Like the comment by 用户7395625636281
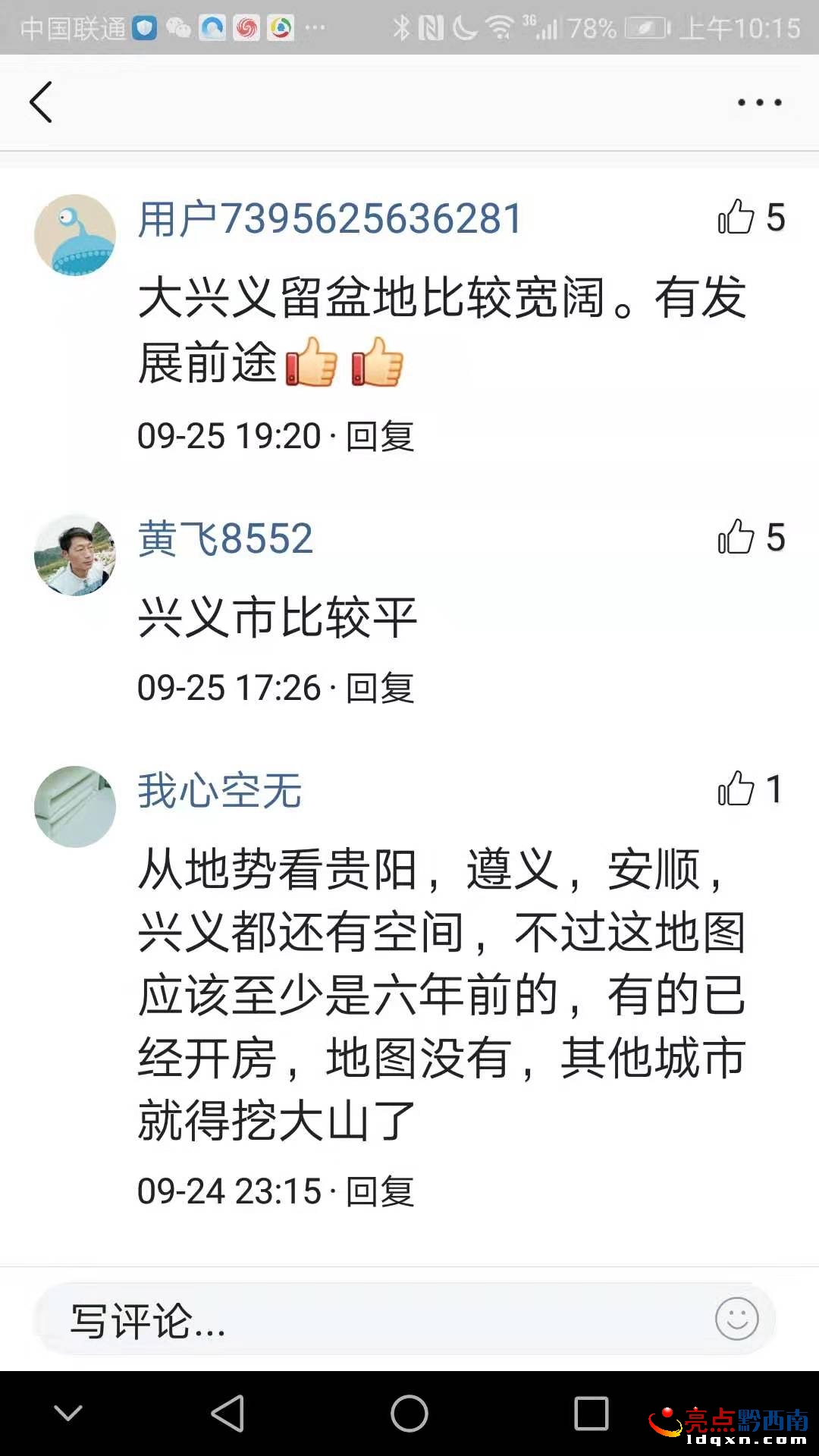Image resolution: width=819 pixels, height=1456 pixels. (736, 218)
